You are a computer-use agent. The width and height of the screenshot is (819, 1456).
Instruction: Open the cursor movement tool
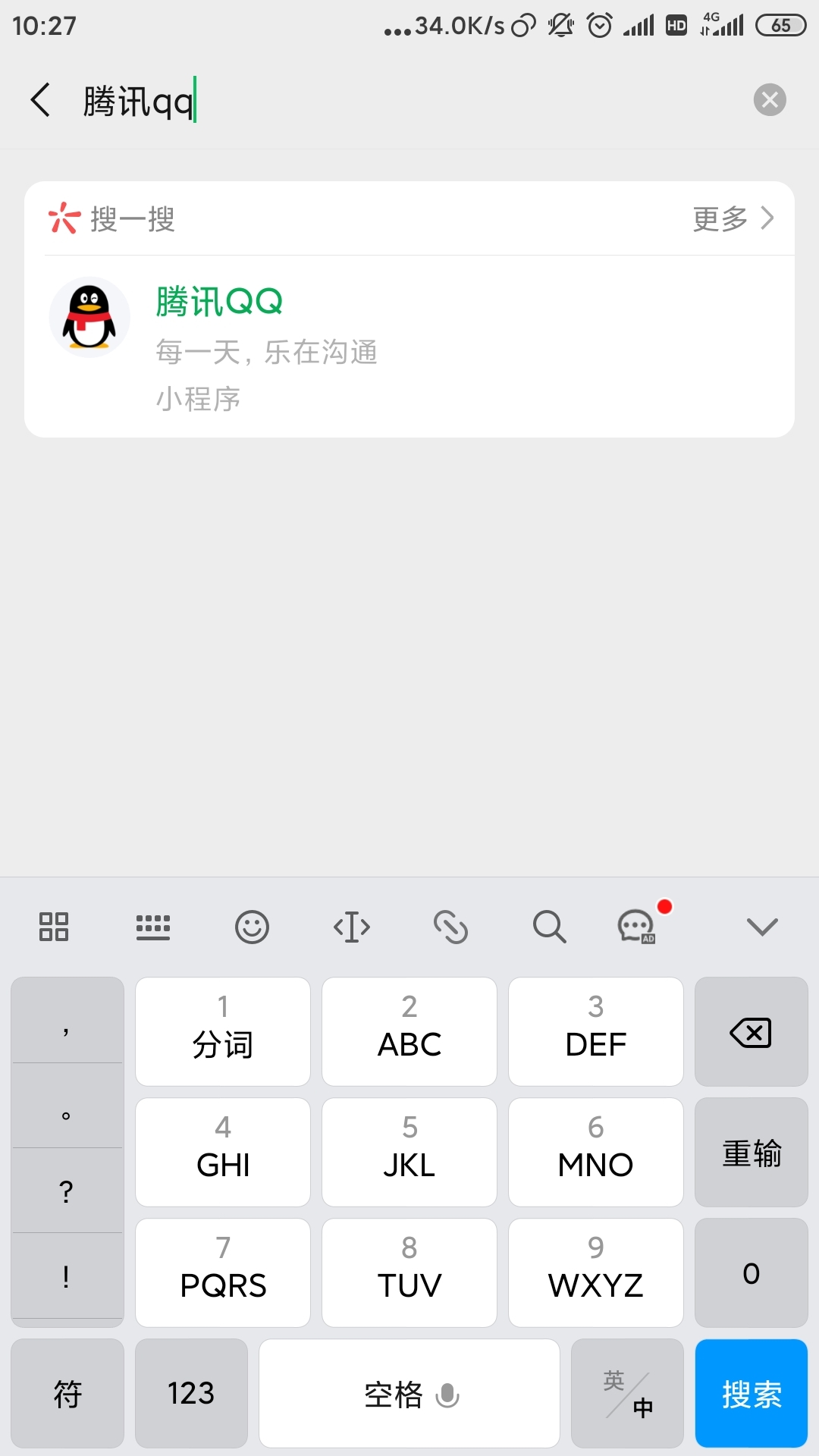pos(352,927)
